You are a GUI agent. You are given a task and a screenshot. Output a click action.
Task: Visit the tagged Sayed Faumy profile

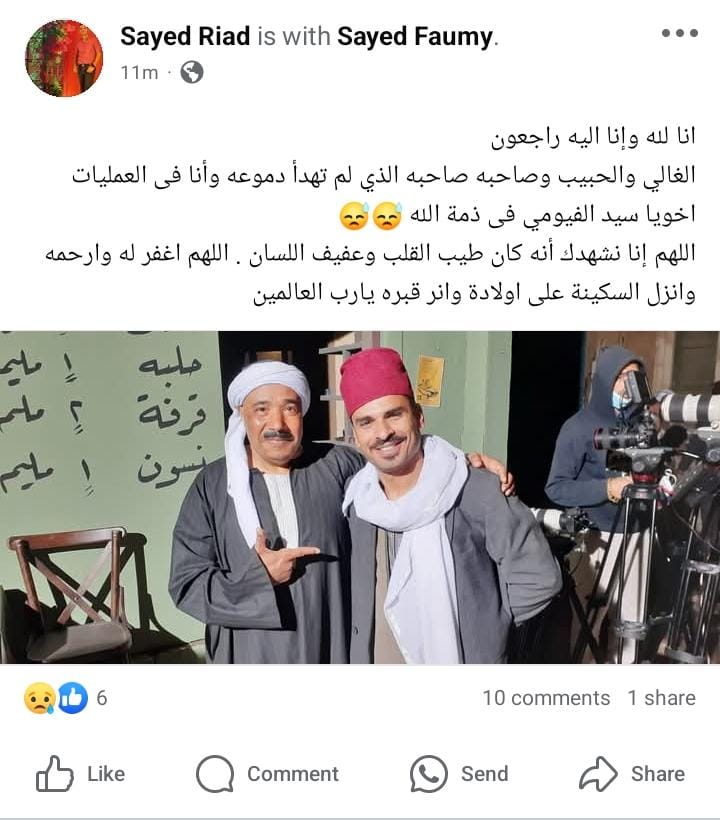tap(414, 38)
